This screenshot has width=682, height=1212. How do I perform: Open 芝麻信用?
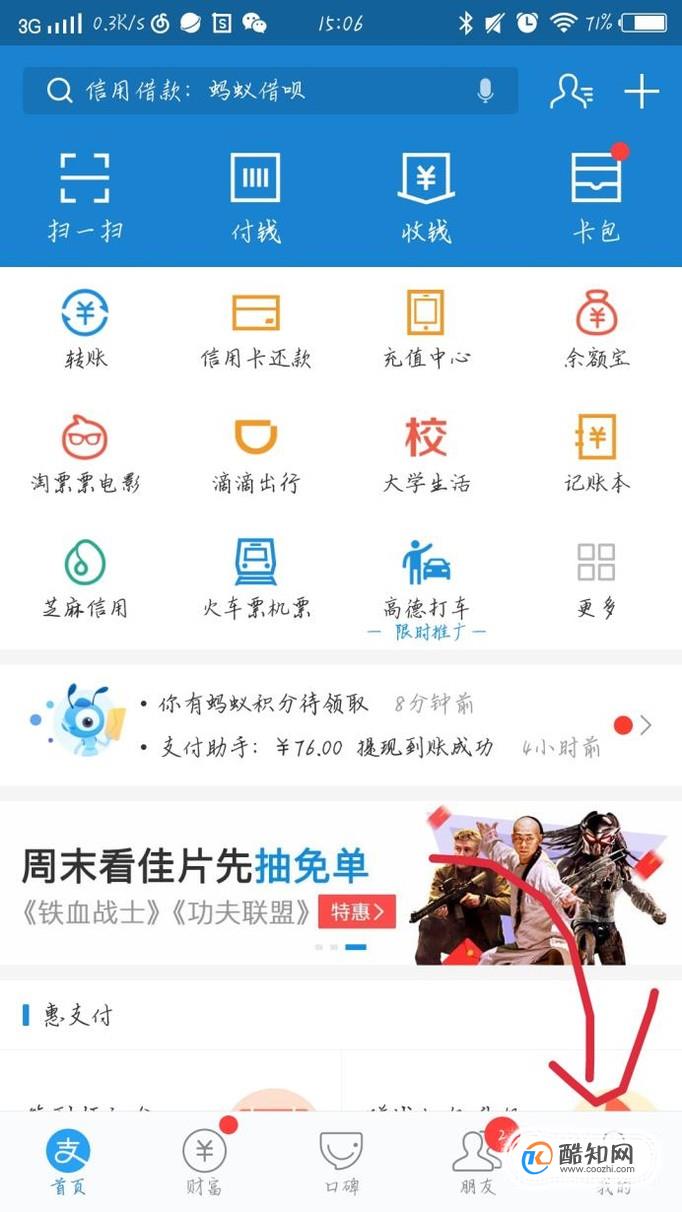[x=85, y=580]
